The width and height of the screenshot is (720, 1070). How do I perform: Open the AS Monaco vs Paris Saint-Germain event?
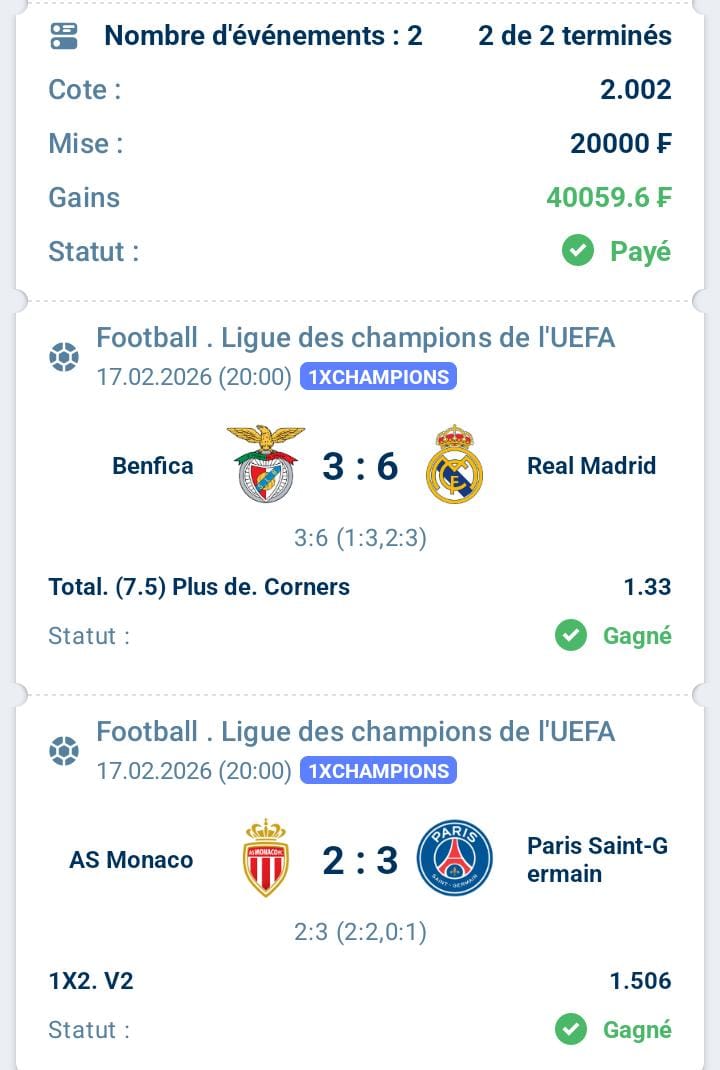(360, 860)
